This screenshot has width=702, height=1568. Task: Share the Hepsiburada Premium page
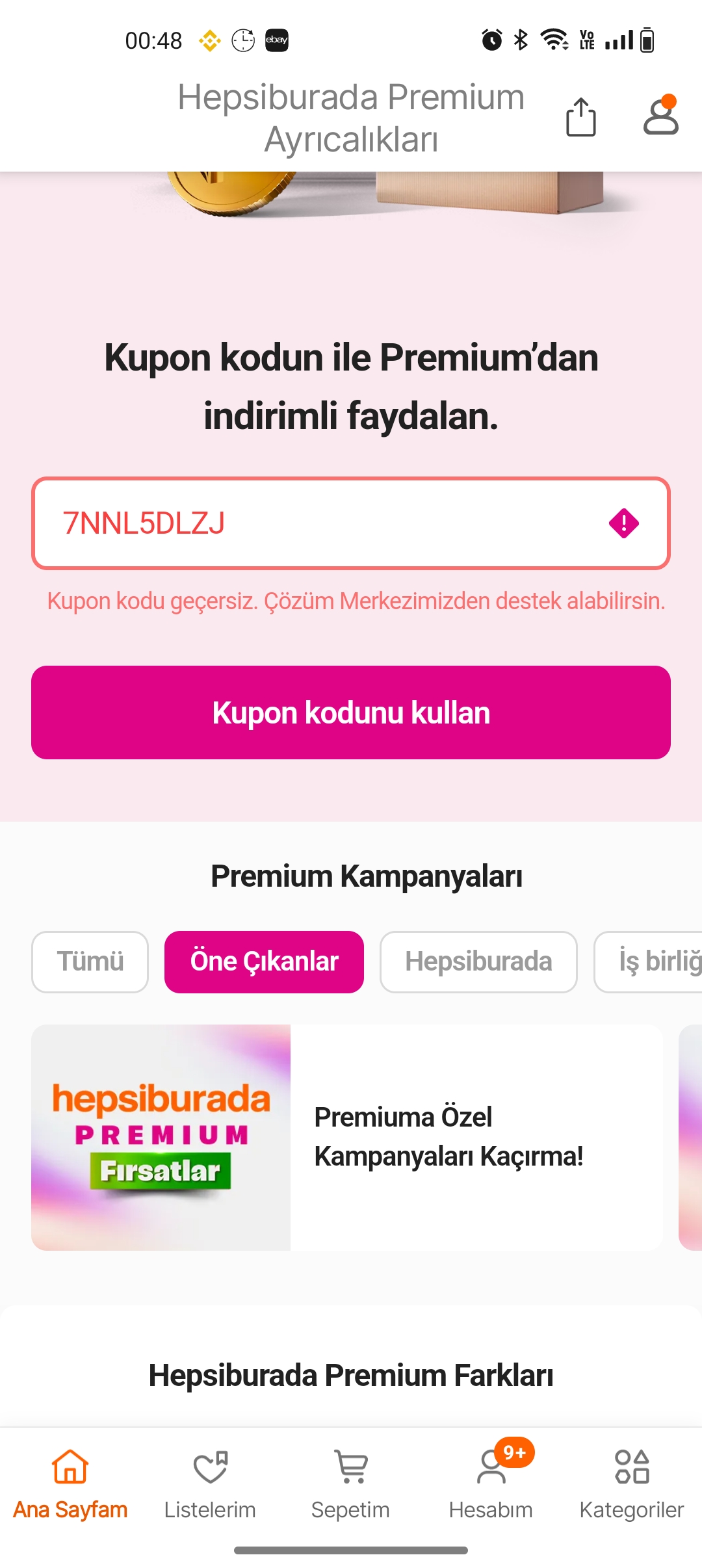[x=580, y=117]
